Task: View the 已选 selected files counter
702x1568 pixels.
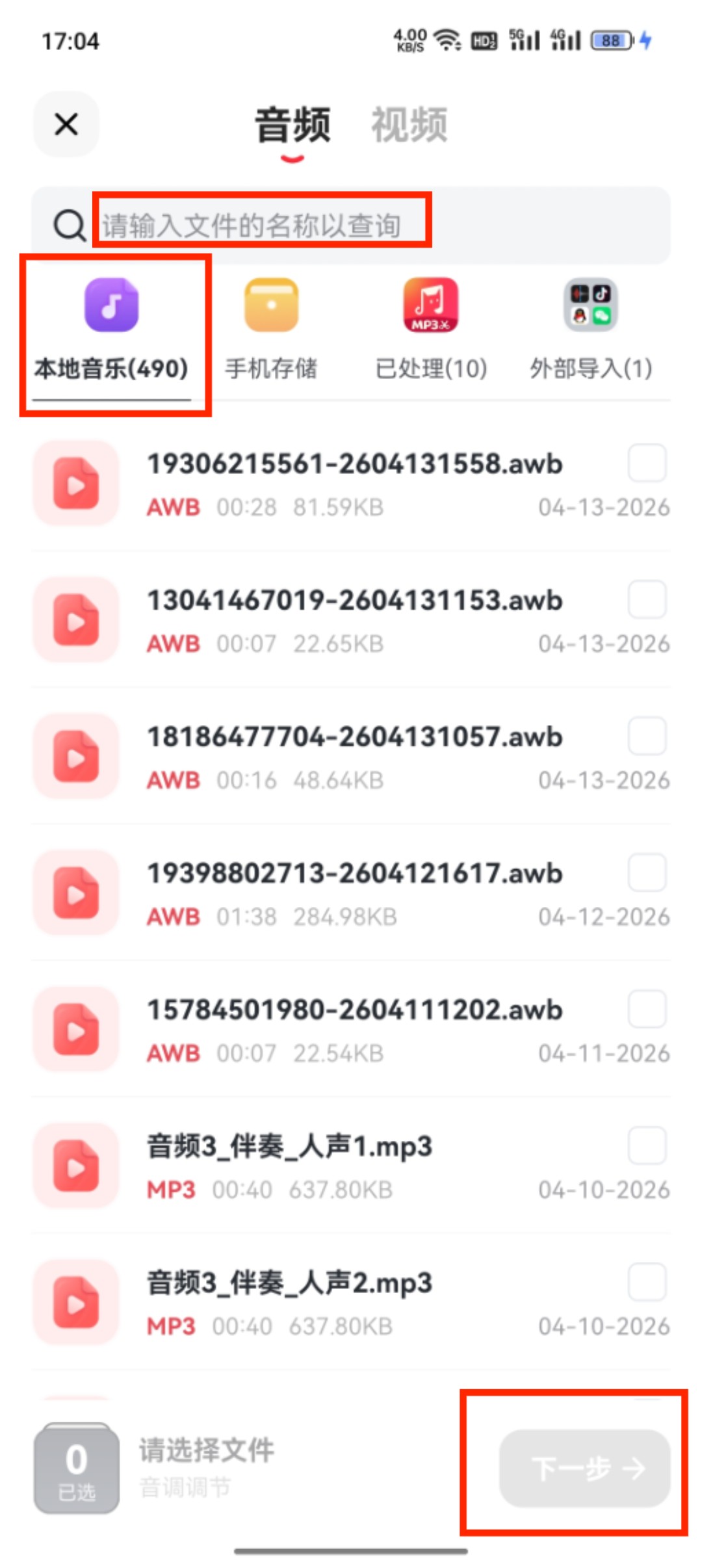Action: pos(77,1468)
